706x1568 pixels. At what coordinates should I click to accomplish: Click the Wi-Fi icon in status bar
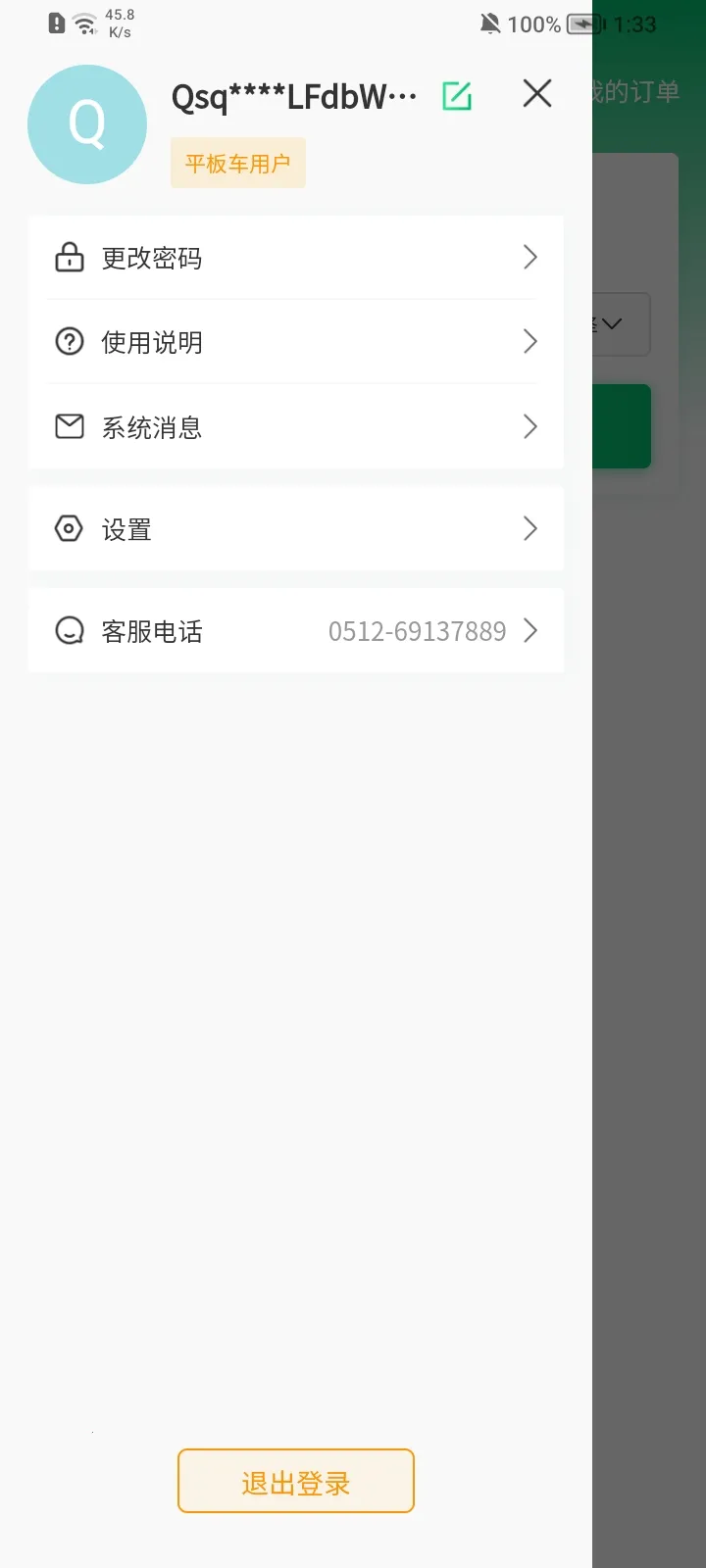click(85, 23)
